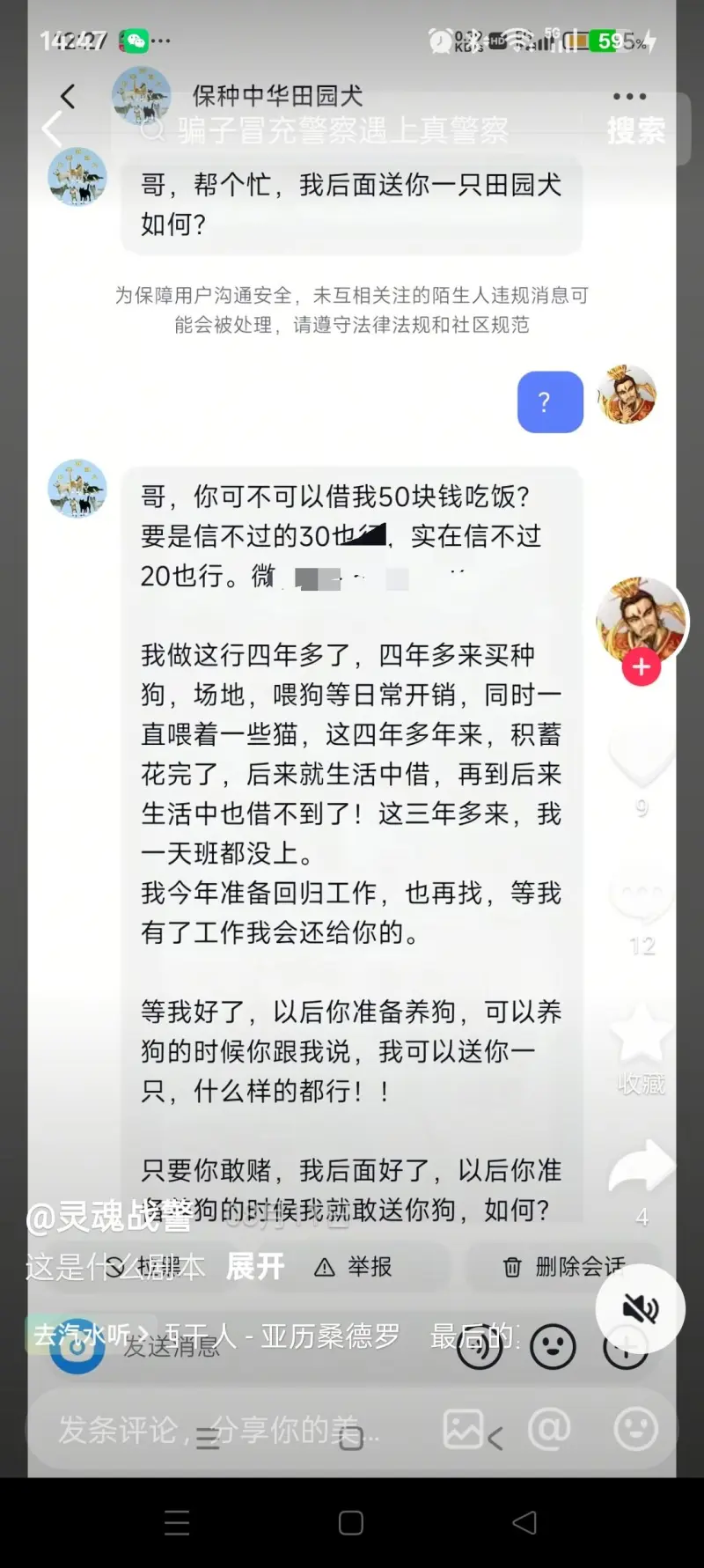
Task: Like the video with the heart icon
Action: pyautogui.click(x=642, y=757)
